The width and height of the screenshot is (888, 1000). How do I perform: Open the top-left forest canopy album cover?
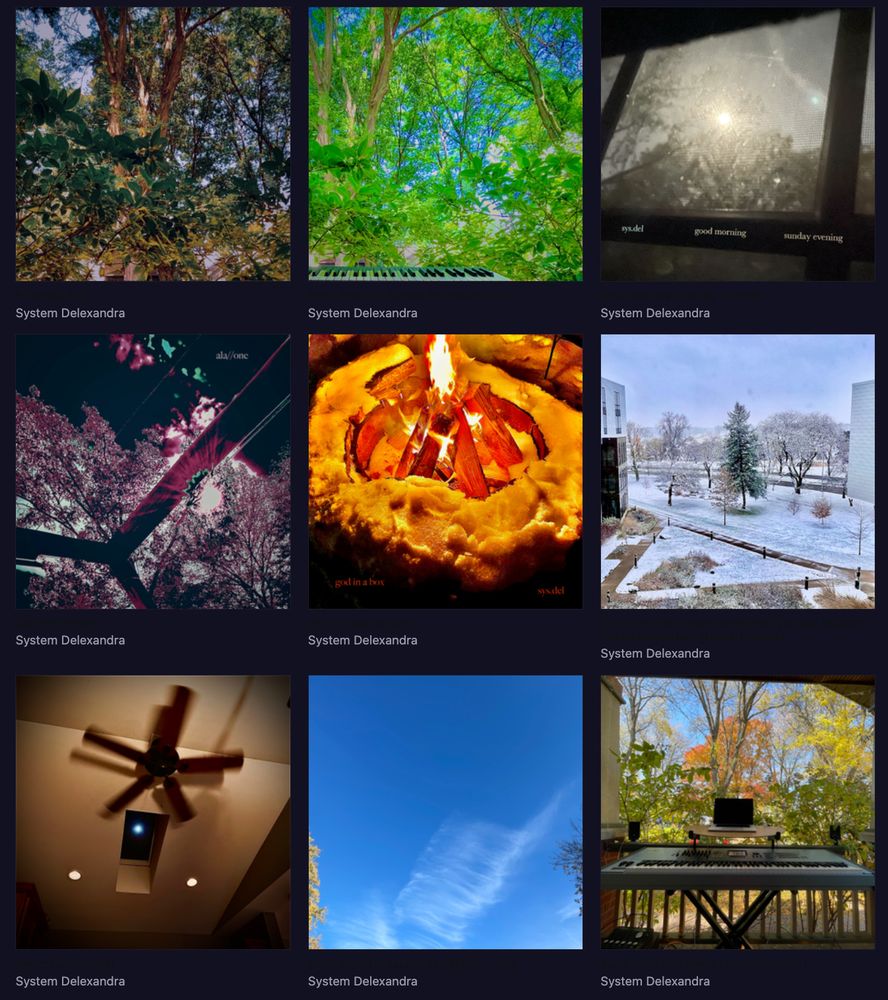pyautogui.click(x=152, y=143)
